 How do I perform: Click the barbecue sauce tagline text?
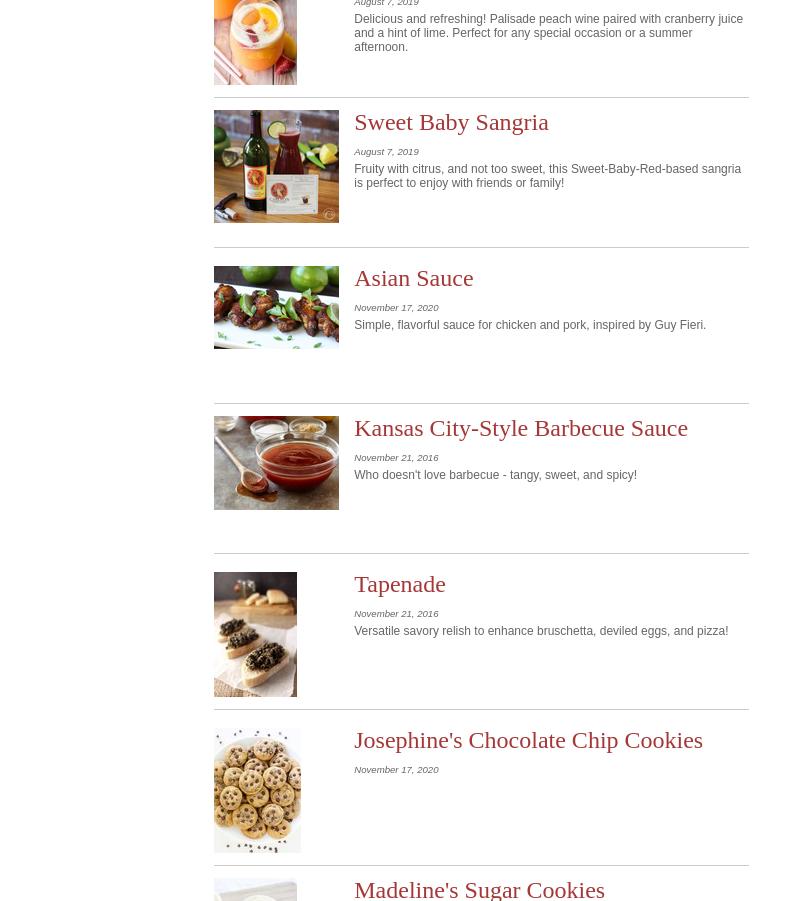click(495, 475)
